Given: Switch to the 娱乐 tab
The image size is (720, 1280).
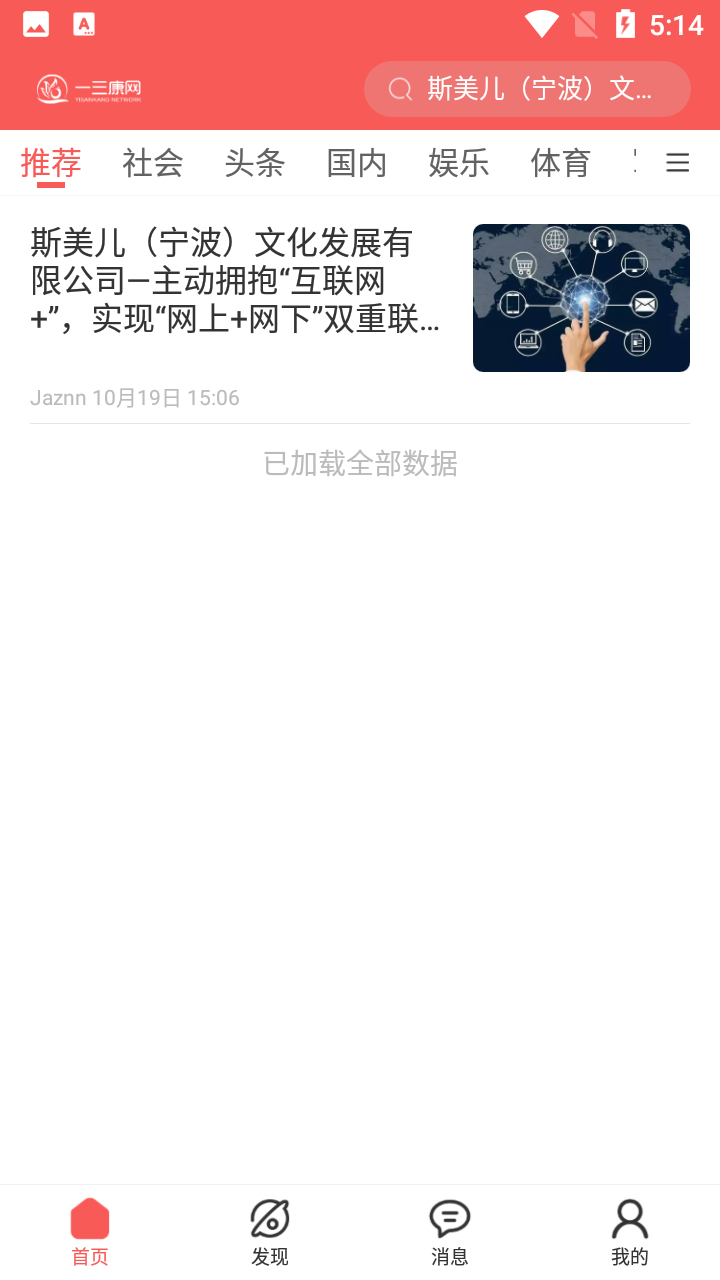Looking at the screenshot, I should tap(459, 163).
